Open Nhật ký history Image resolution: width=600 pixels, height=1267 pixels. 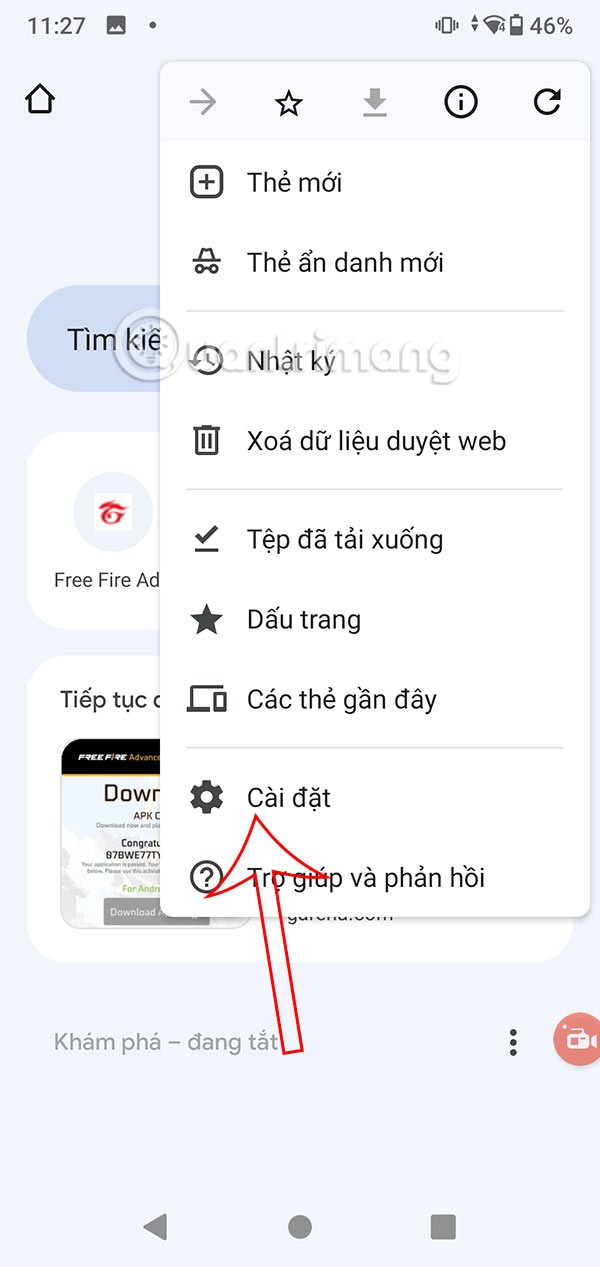click(x=290, y=361)
